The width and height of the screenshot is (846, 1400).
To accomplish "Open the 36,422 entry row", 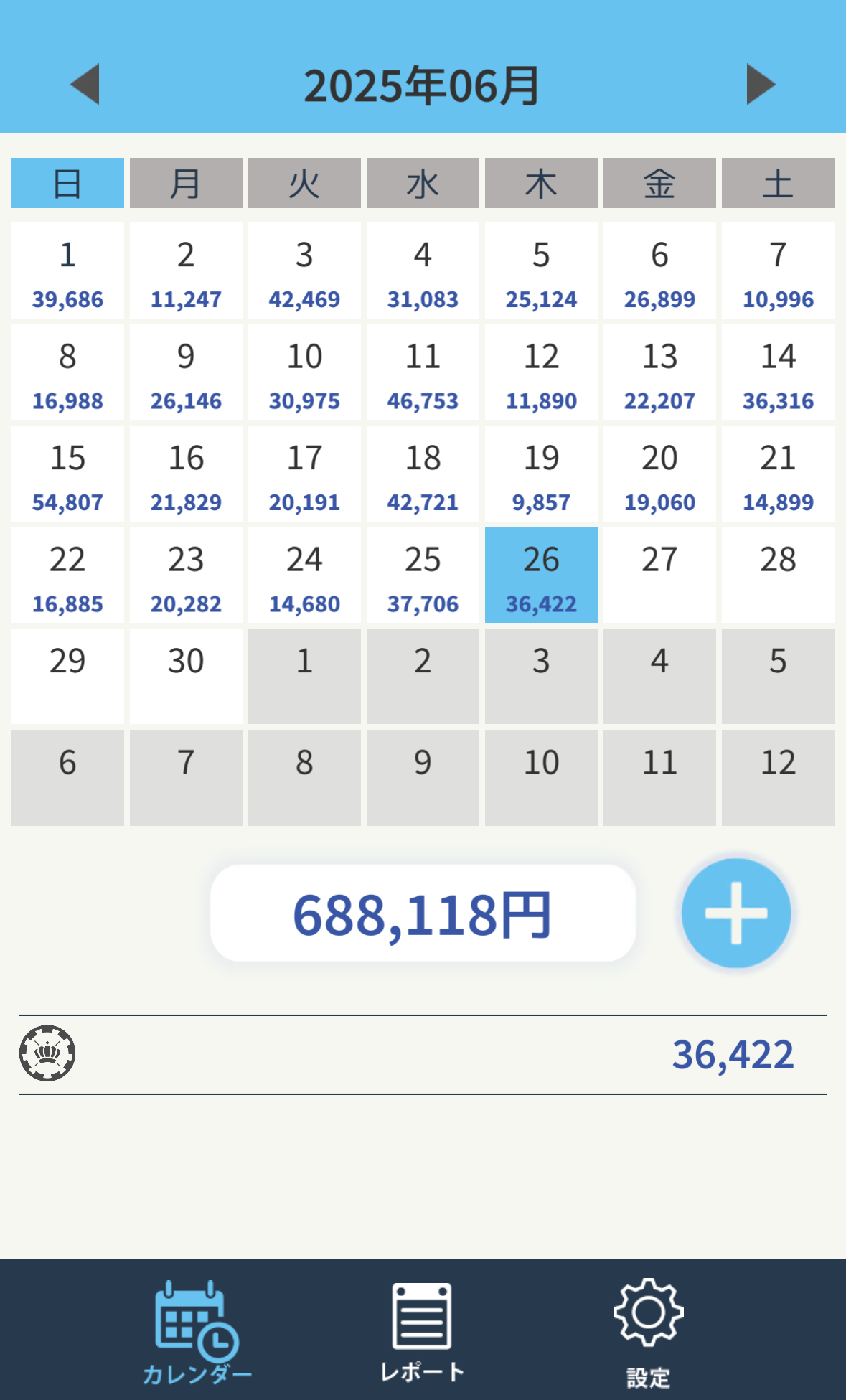I will click(423, 1054).
